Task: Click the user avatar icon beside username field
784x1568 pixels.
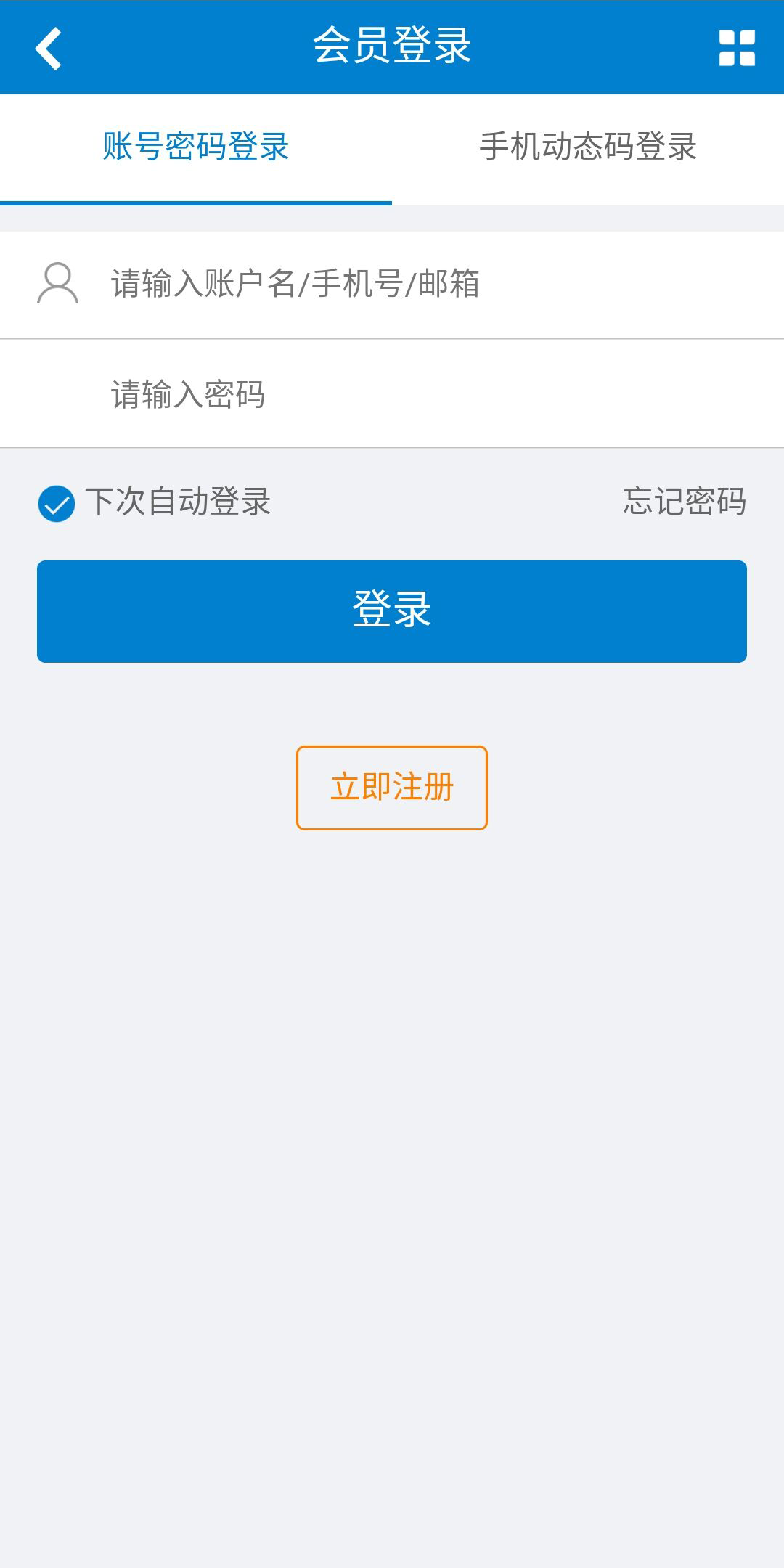Action: click(x=58, y=283)
